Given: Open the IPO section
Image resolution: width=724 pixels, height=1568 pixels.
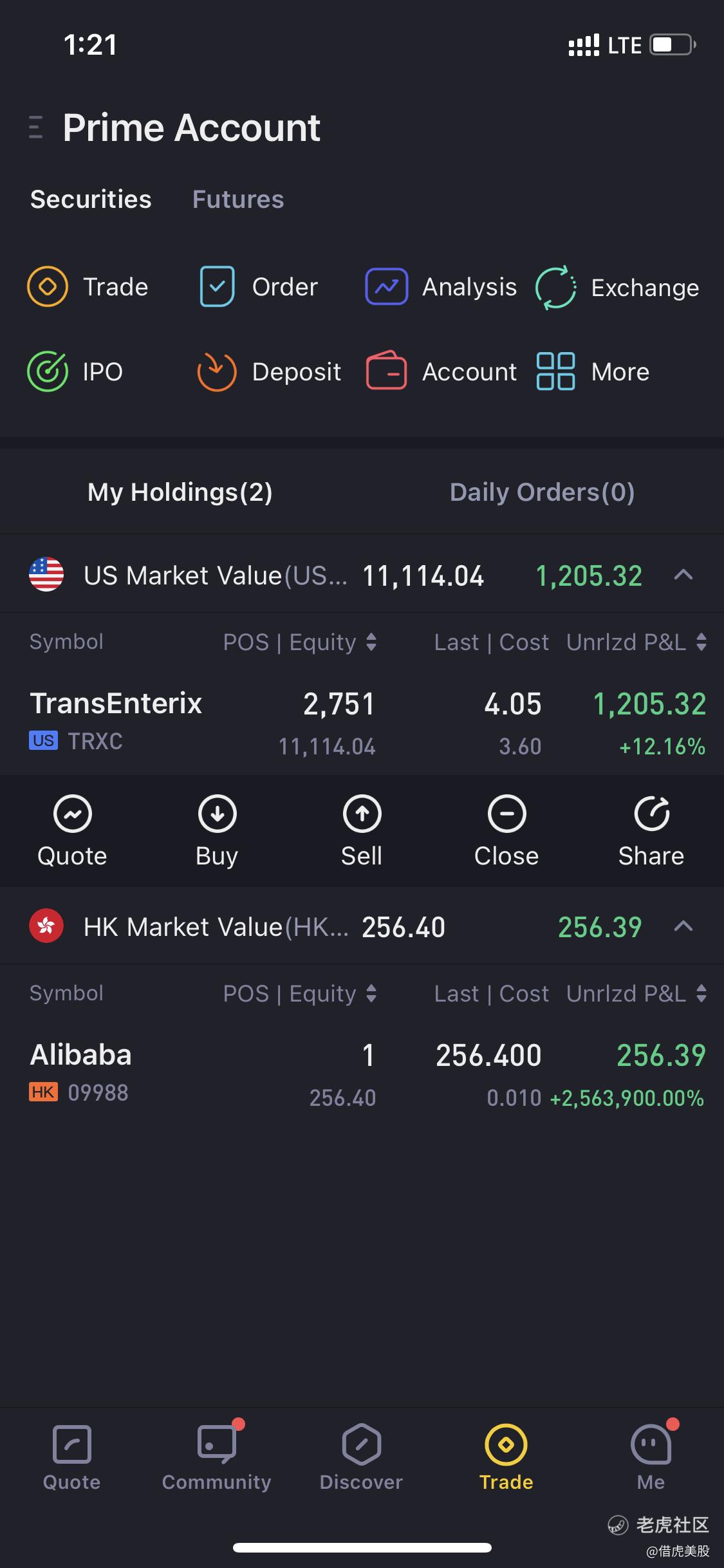Looking at the screenshot, I should tap(75, 372).
